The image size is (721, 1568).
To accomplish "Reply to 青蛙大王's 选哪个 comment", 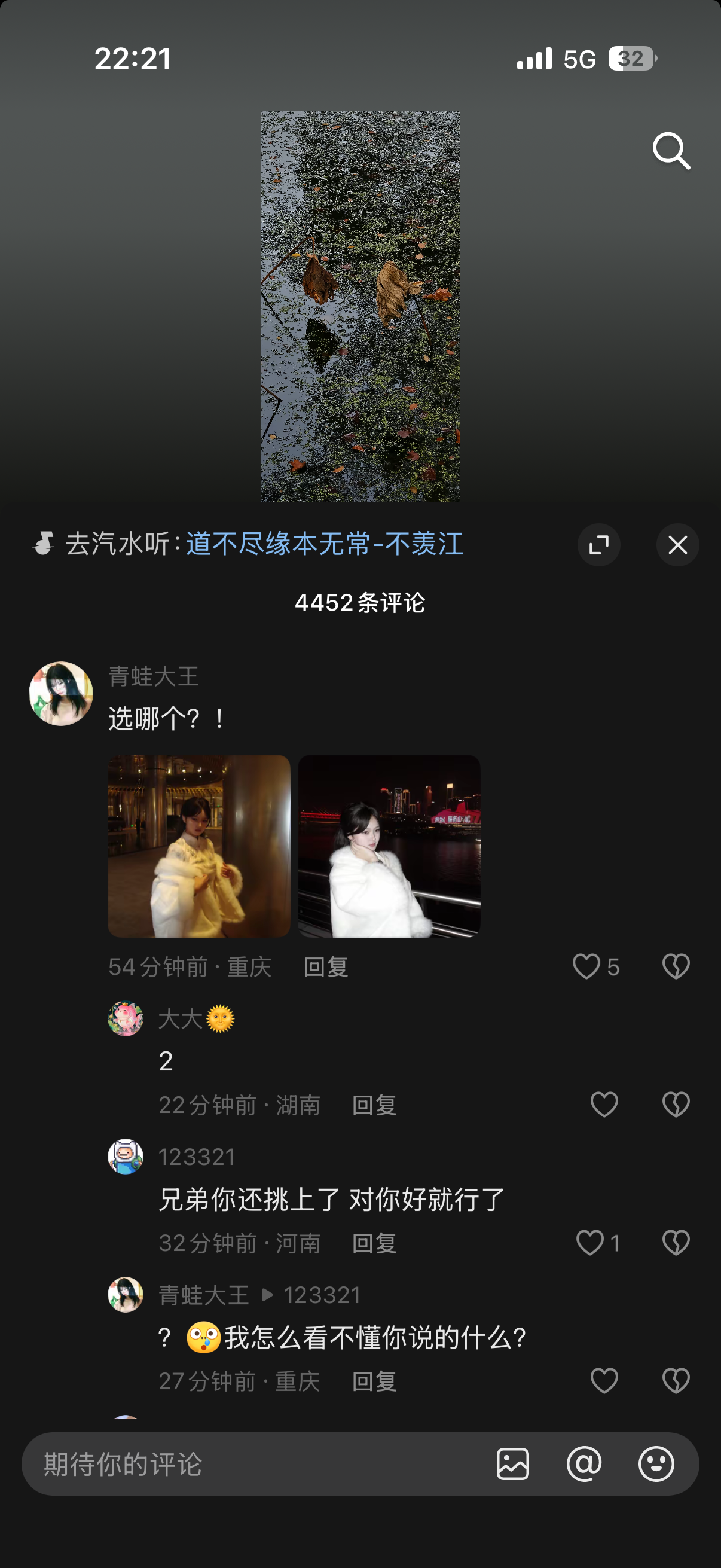I will (x=325, y=966).
